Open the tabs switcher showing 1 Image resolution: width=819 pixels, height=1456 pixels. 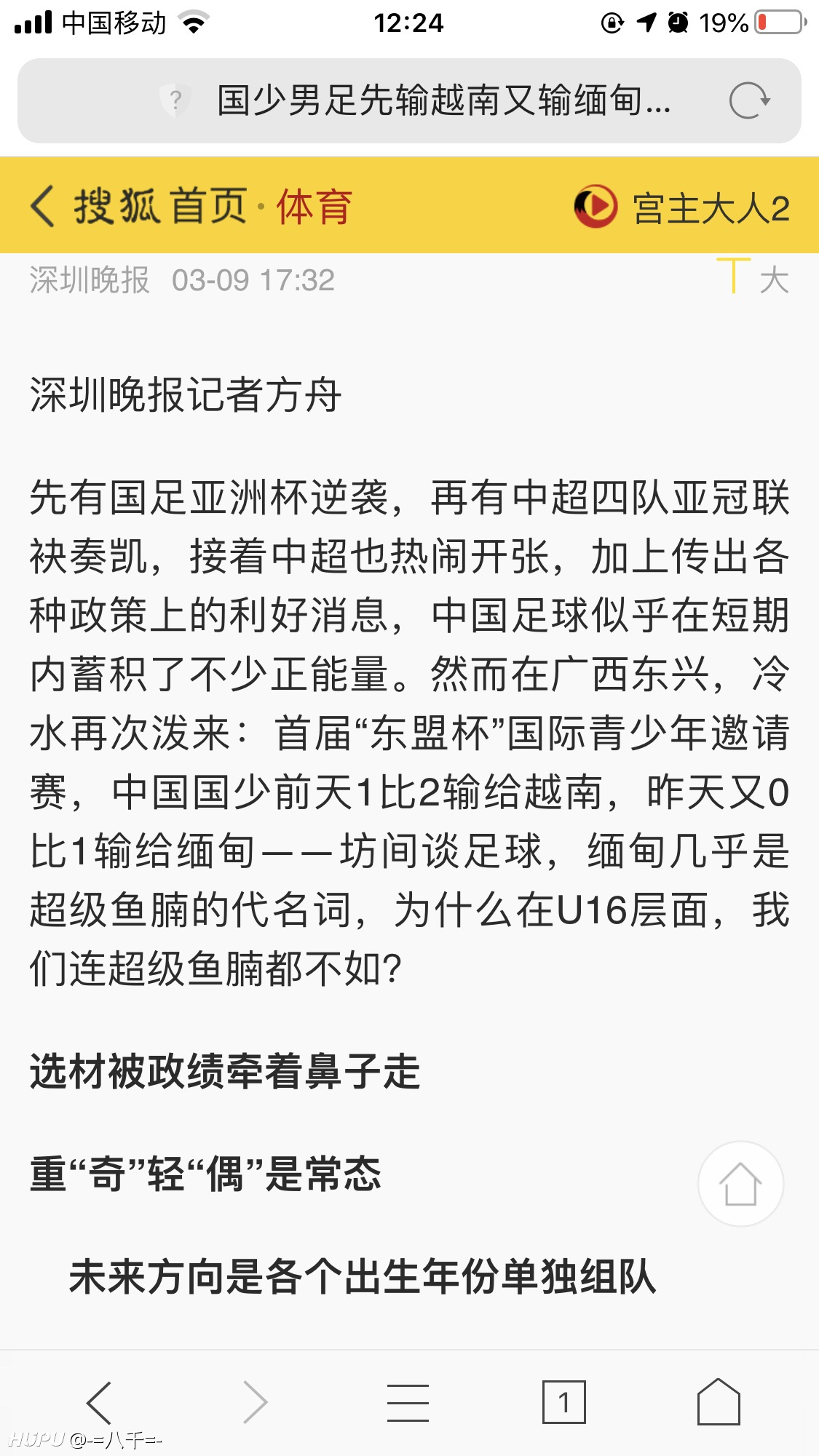563,1401
